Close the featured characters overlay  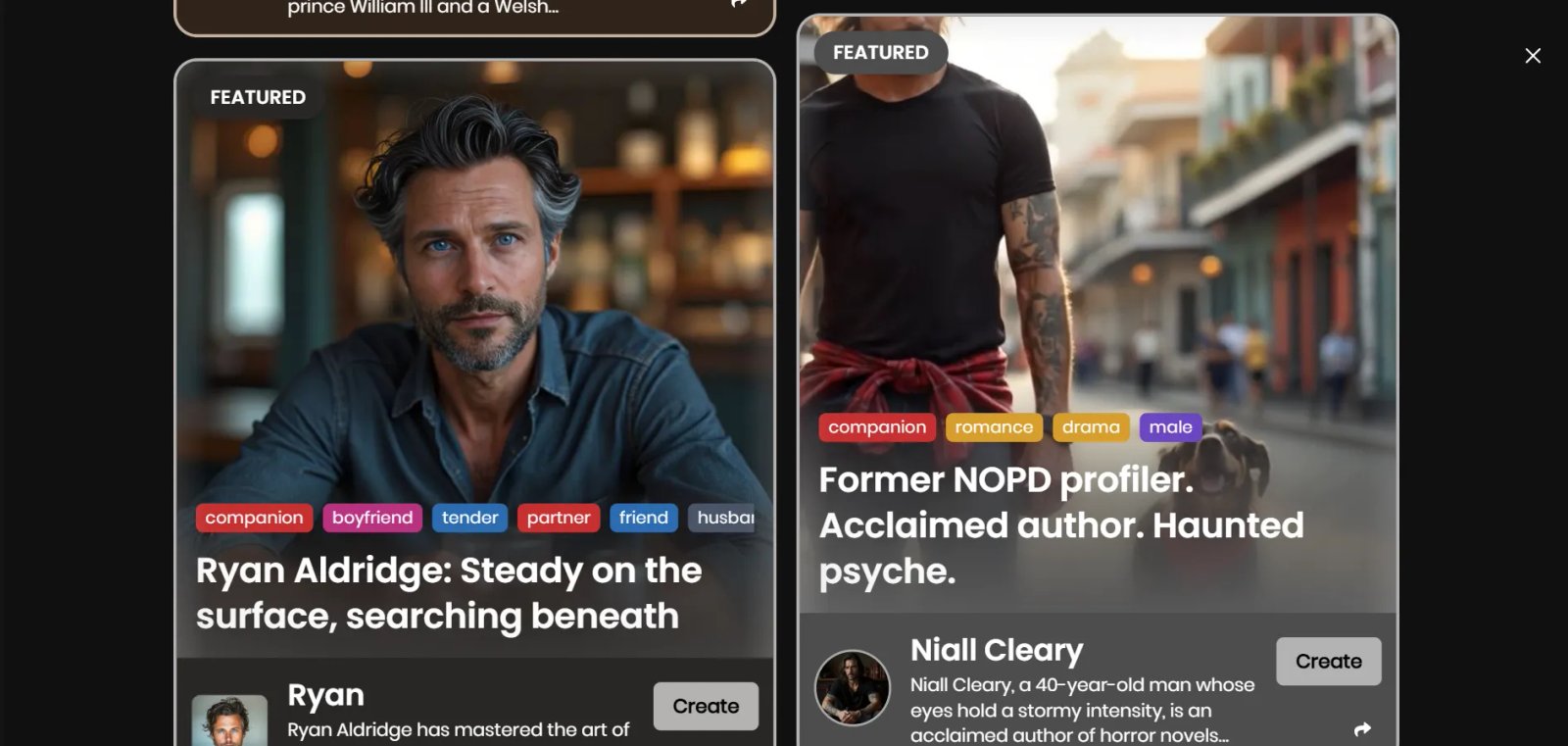(x=1533, y=56)
